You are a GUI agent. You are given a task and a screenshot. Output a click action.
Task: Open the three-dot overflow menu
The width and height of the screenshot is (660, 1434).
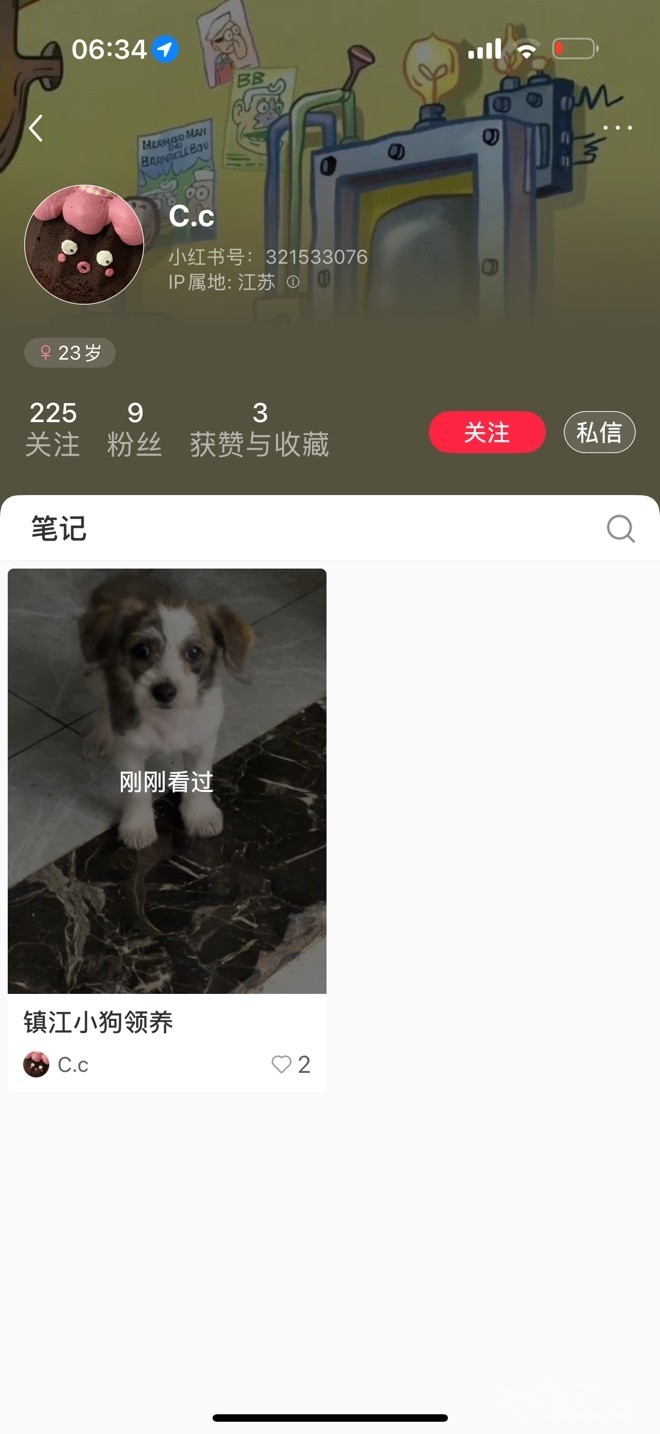617,128
